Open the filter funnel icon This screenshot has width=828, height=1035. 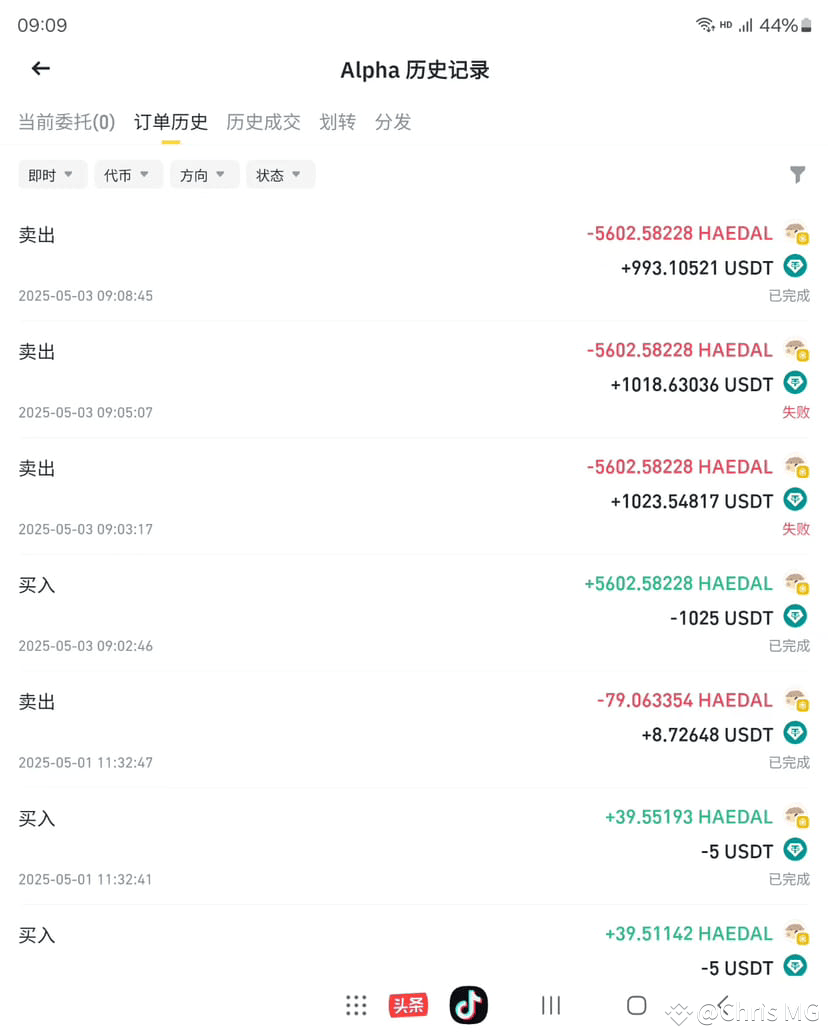[797, 174]
